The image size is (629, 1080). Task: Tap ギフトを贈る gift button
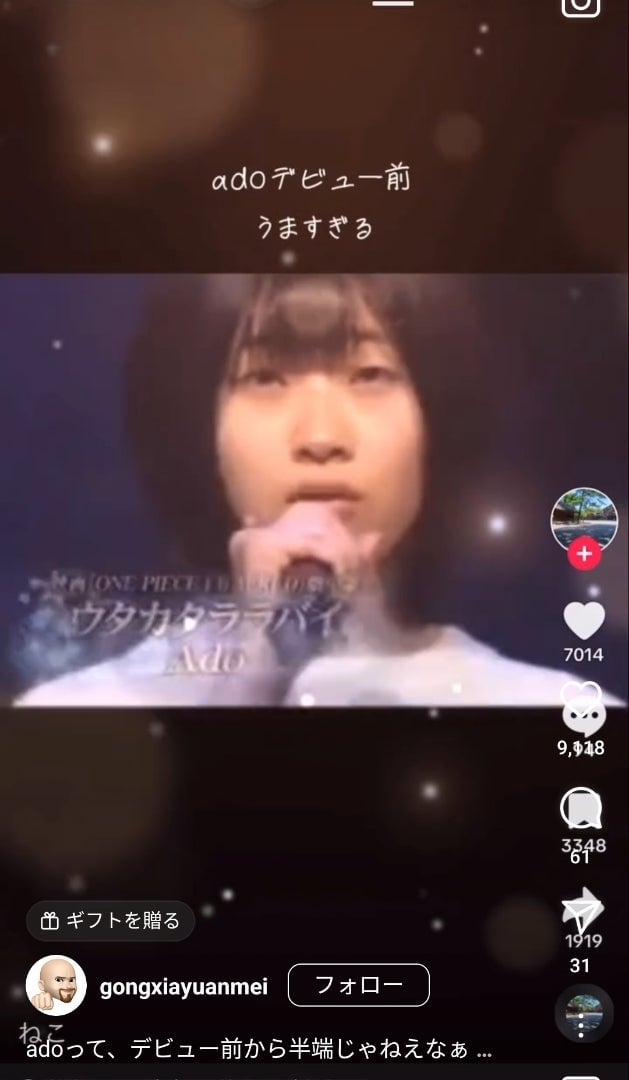110,921
